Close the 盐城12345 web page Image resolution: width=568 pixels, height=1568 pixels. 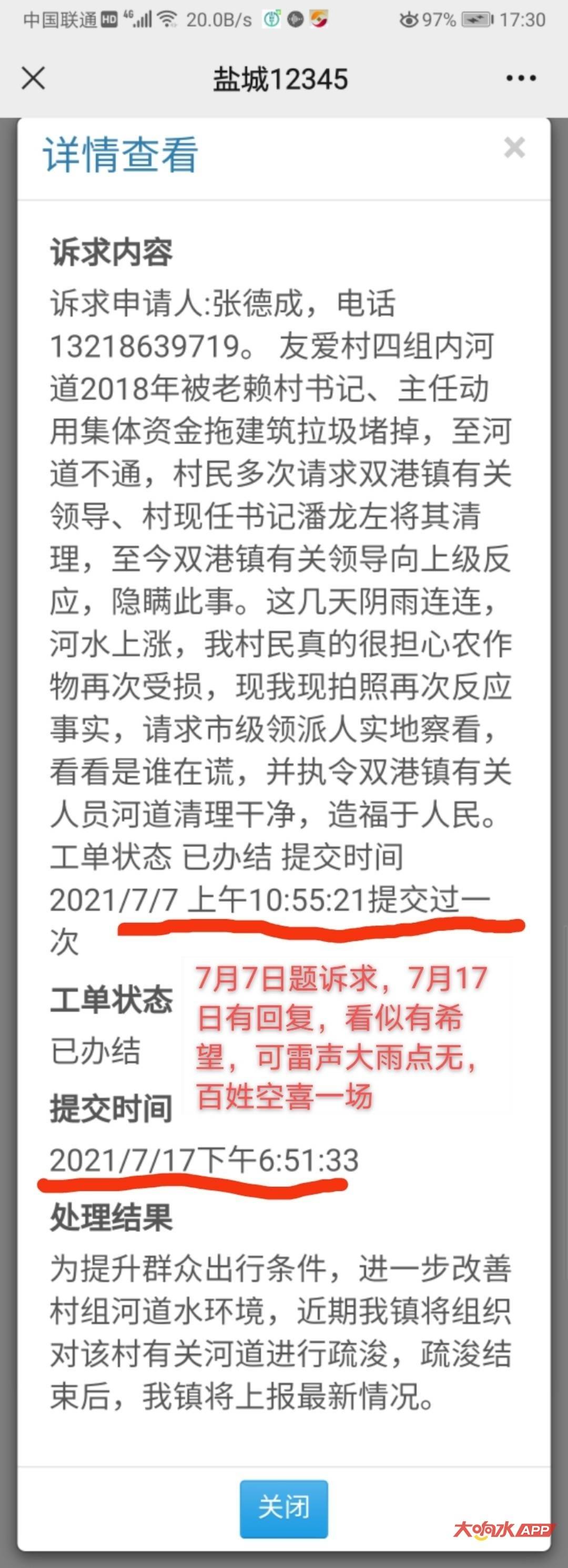33,78
